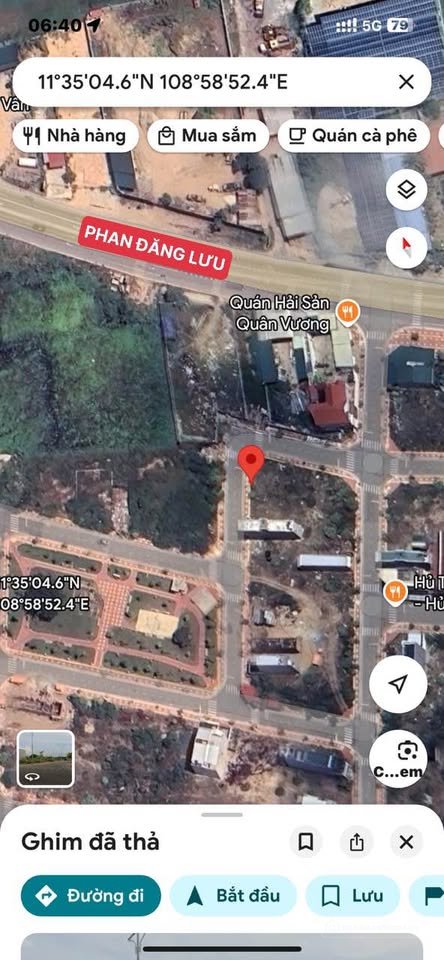Select the Quán cà phê chip
Viewport: 444px width, 960px height.
[353, 136]
